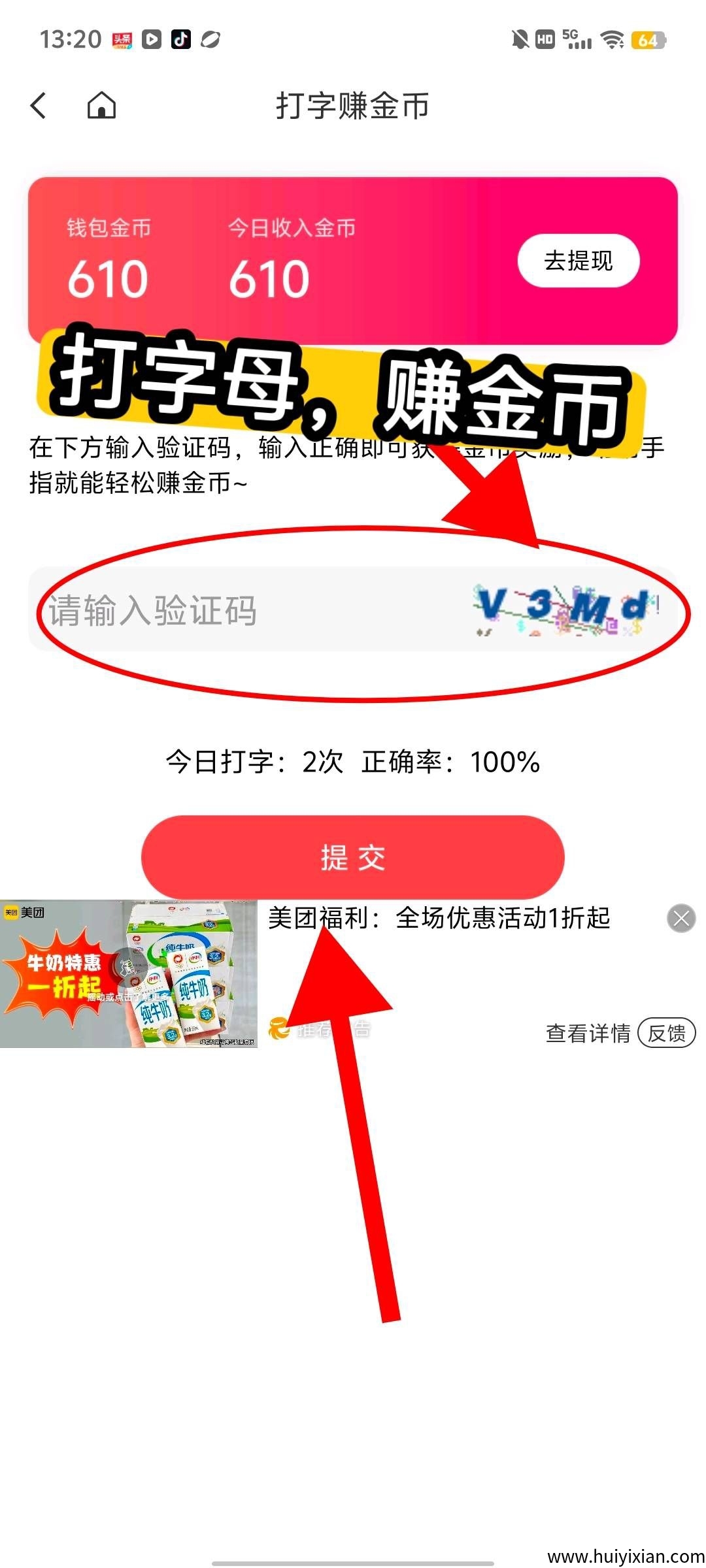
Task: Submit with the red 提交 button
Action: 352,857
